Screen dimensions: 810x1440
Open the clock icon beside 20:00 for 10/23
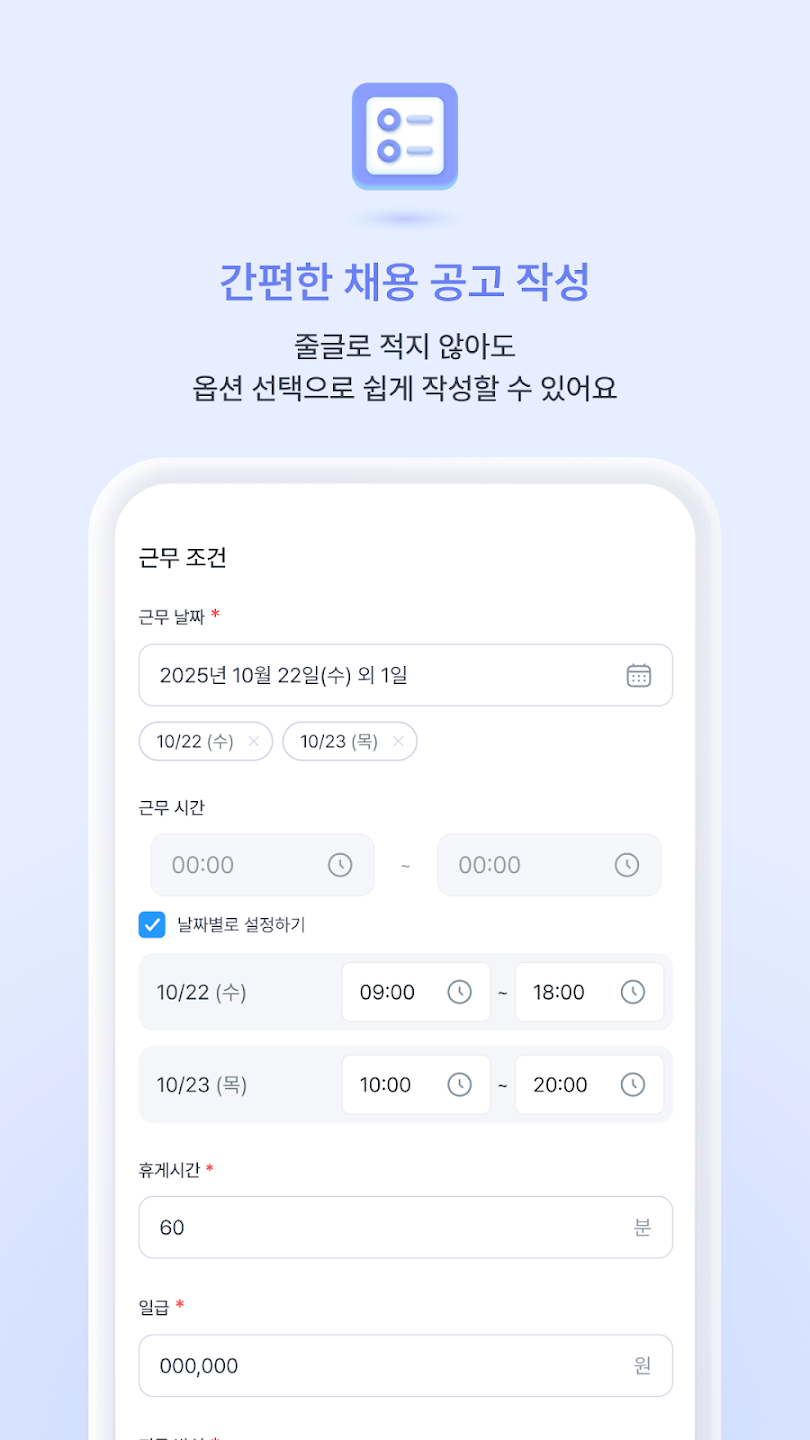coord(633,1084)
